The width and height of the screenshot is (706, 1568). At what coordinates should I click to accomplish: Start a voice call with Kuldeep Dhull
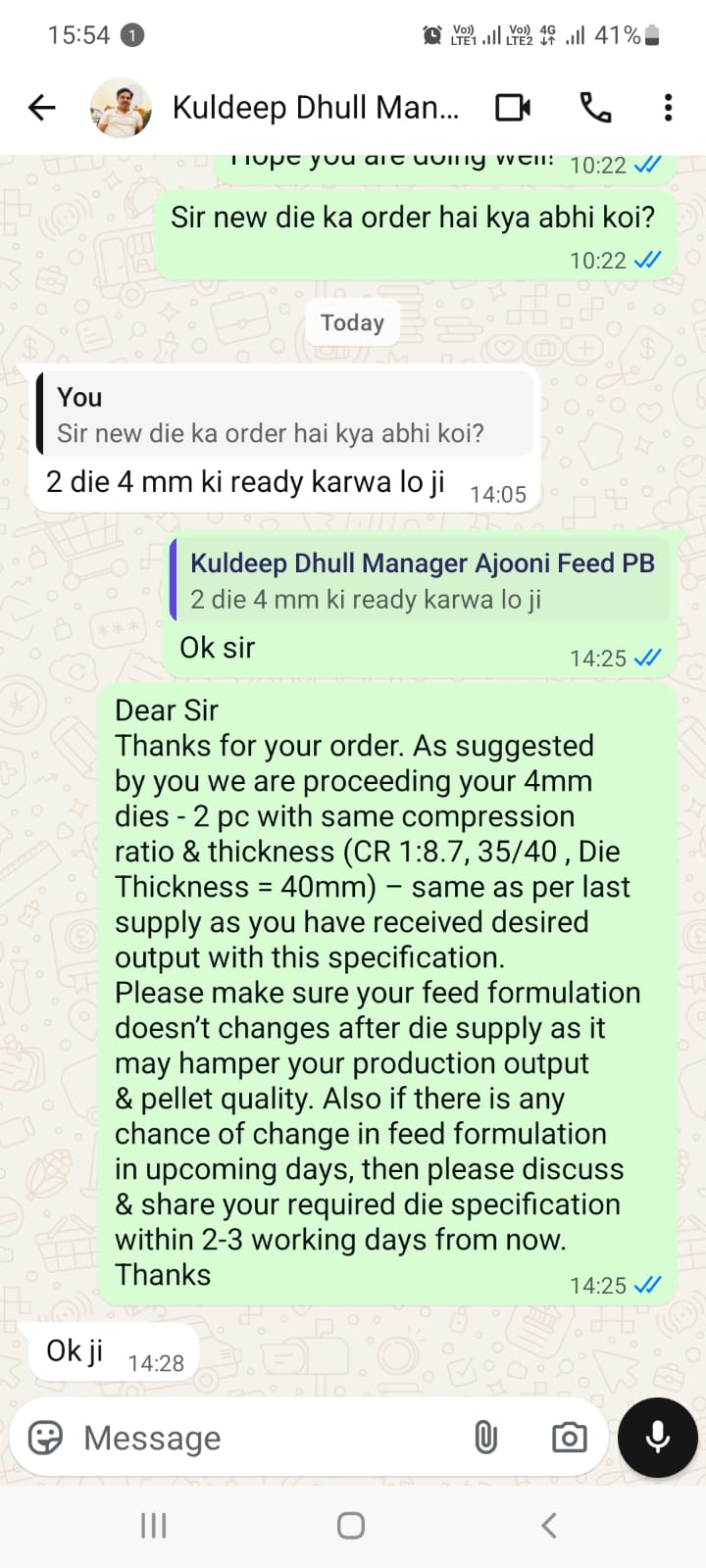point(595,108)
